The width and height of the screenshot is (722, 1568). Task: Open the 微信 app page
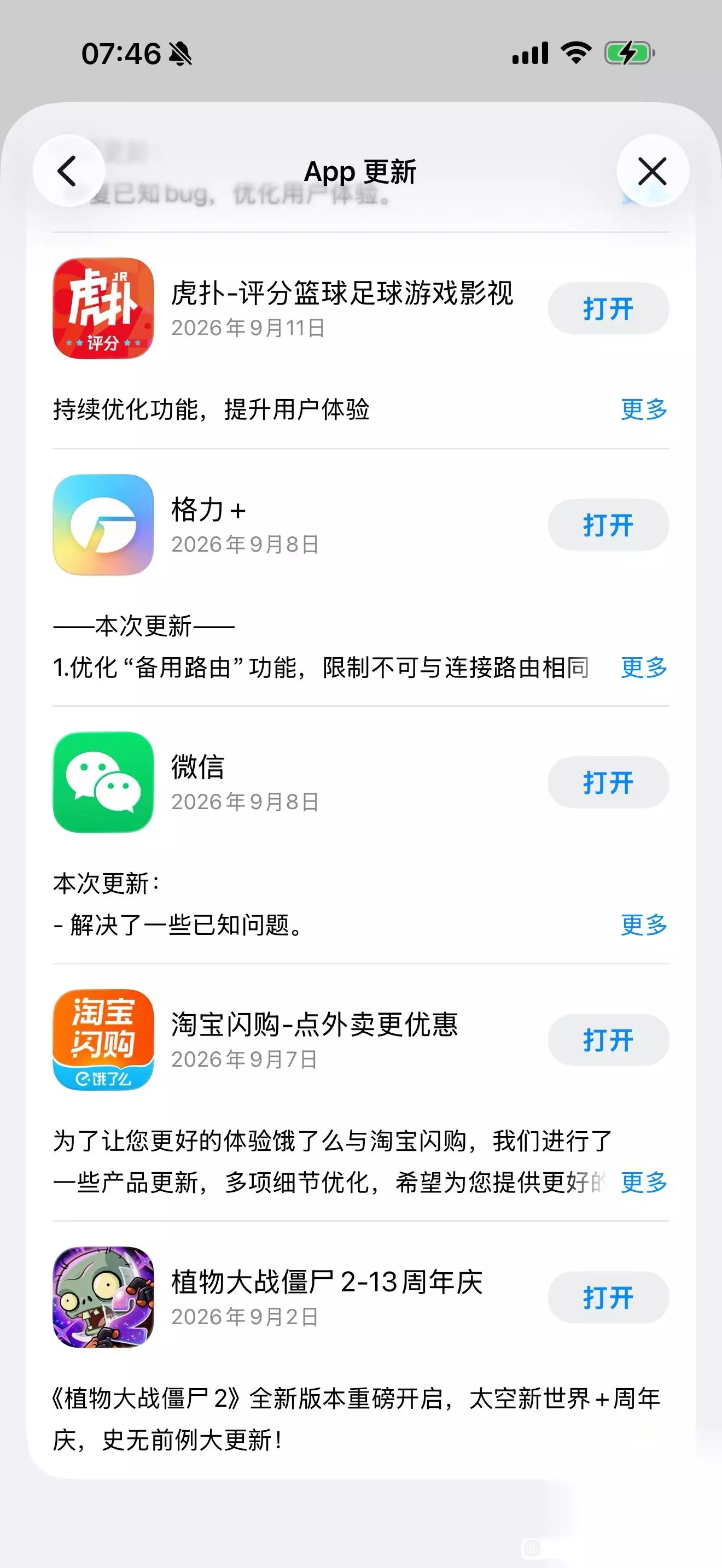(x=298, y=782)
